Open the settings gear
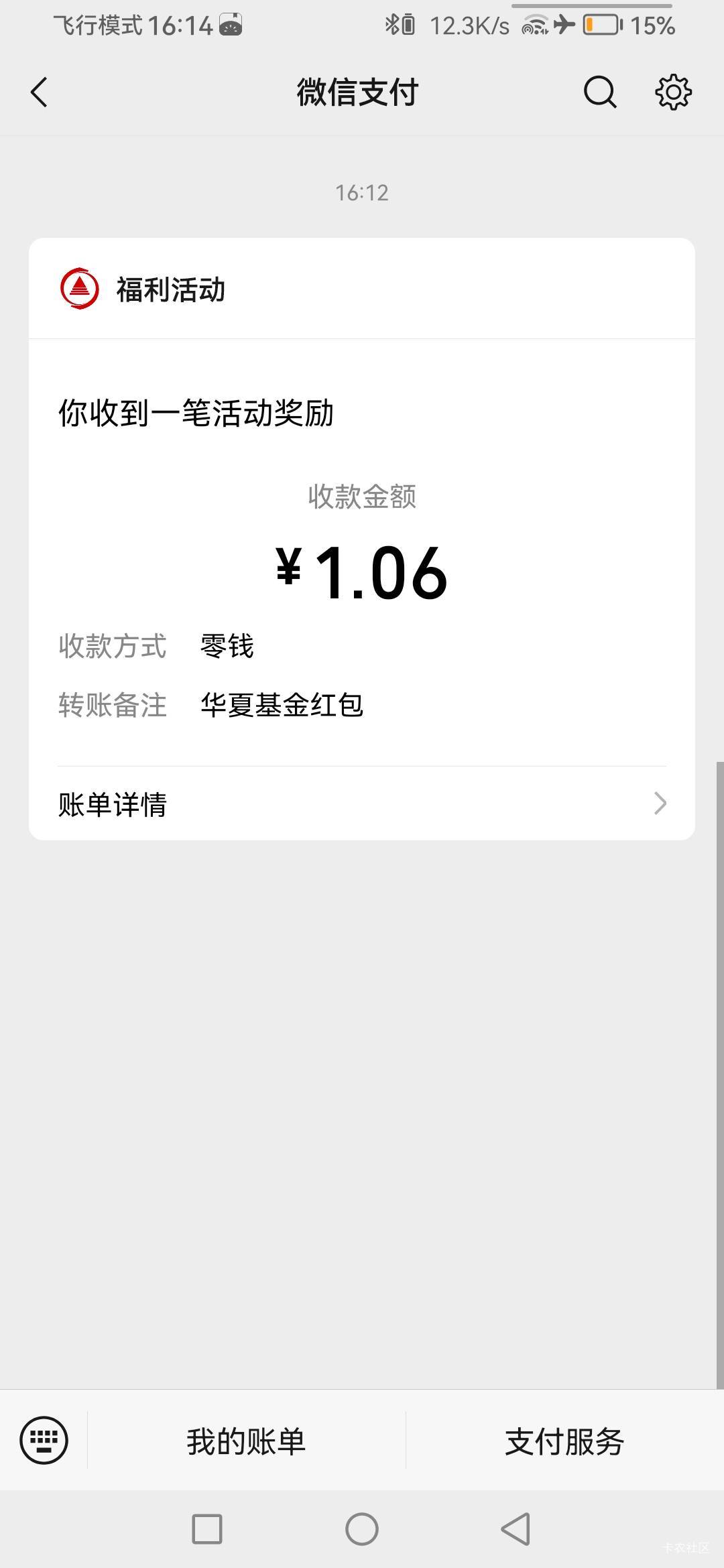724x1568 pixels. click(x=673, y=92)
